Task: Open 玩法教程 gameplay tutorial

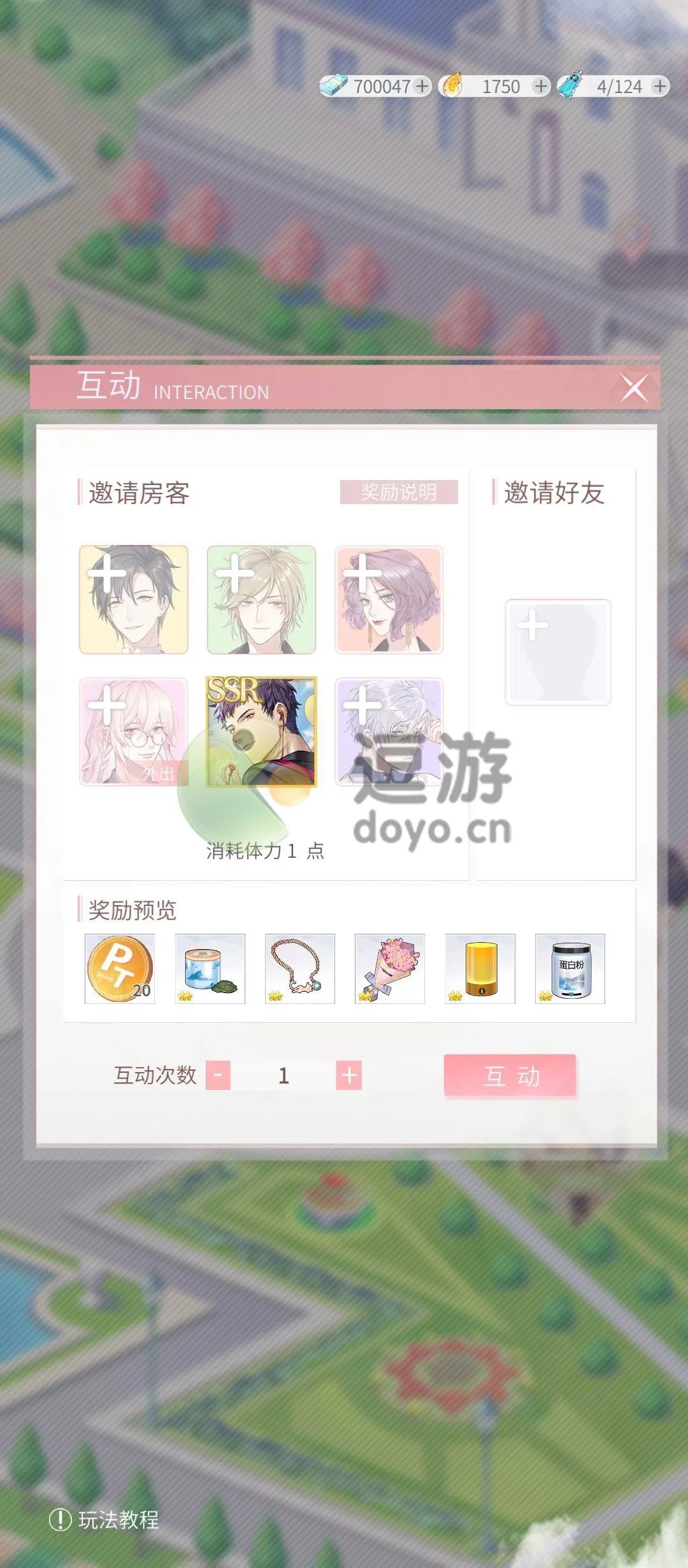Action: pos(105,1520)
